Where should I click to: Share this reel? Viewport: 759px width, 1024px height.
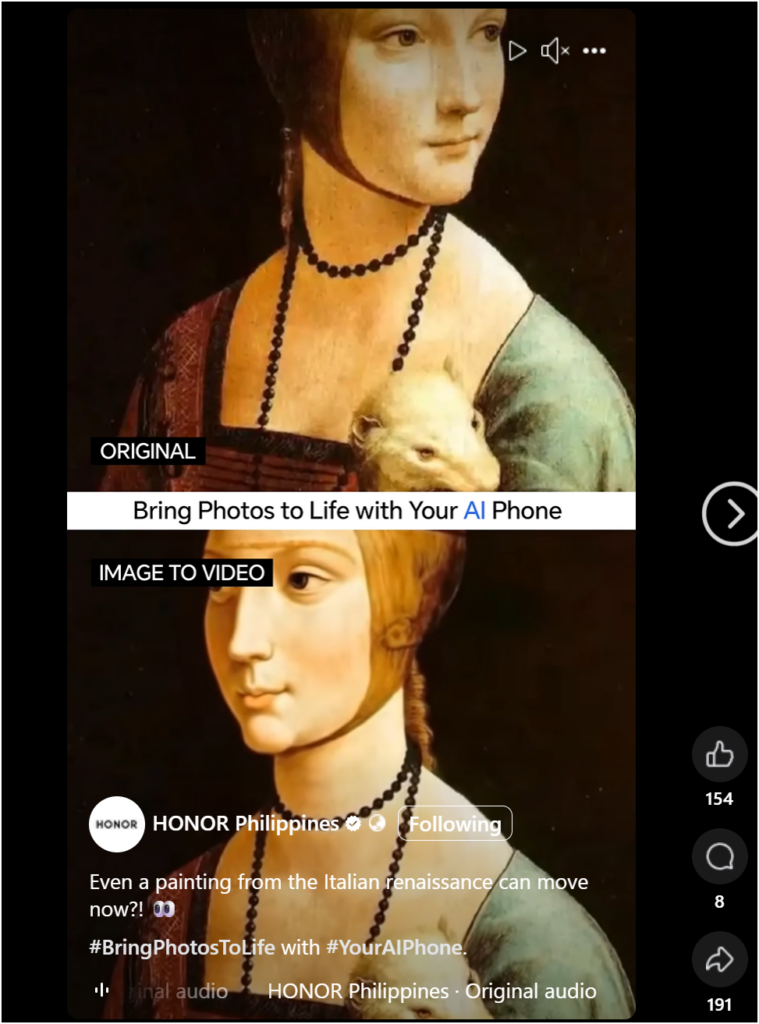[x=719, y=960]
